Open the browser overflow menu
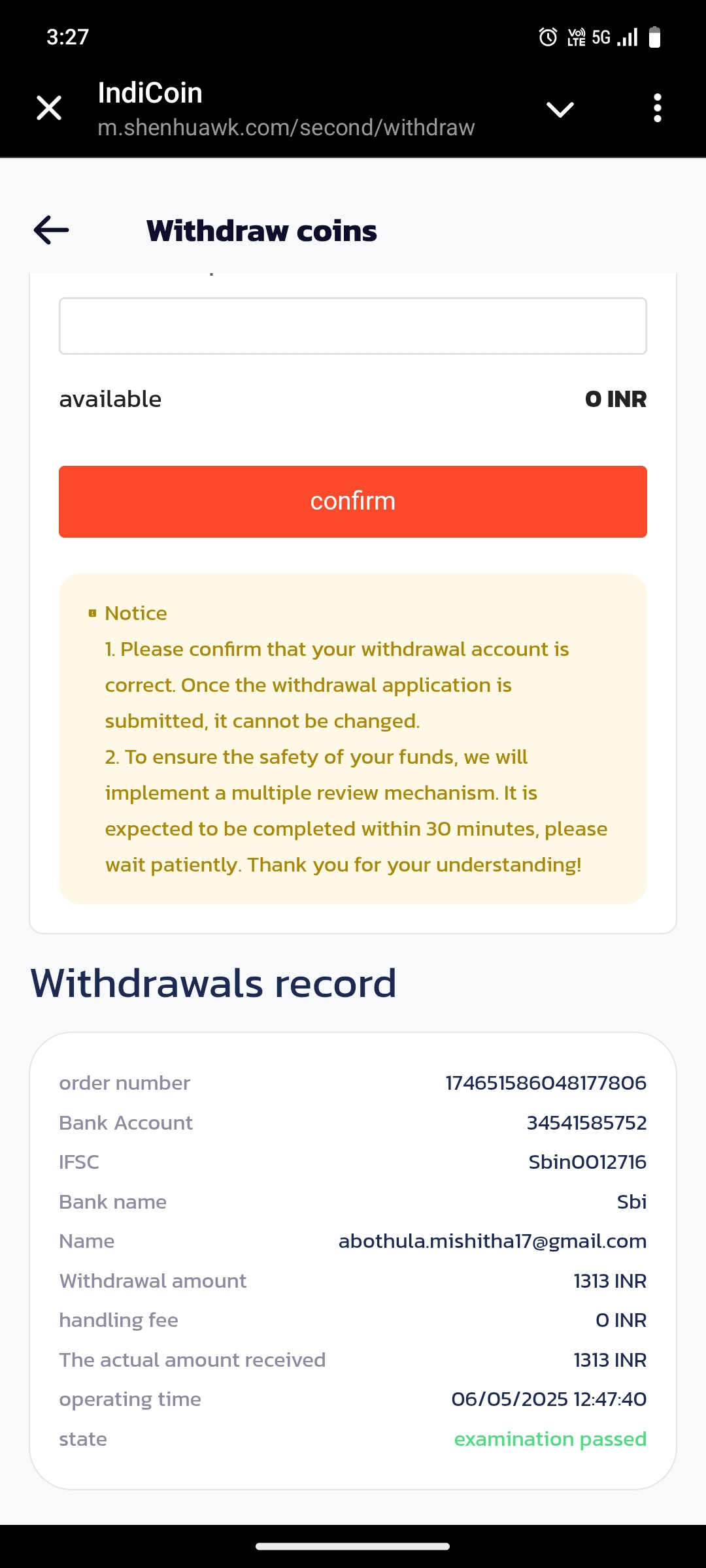The width and height of the screenshot is (706, 1568). [657, 108]
